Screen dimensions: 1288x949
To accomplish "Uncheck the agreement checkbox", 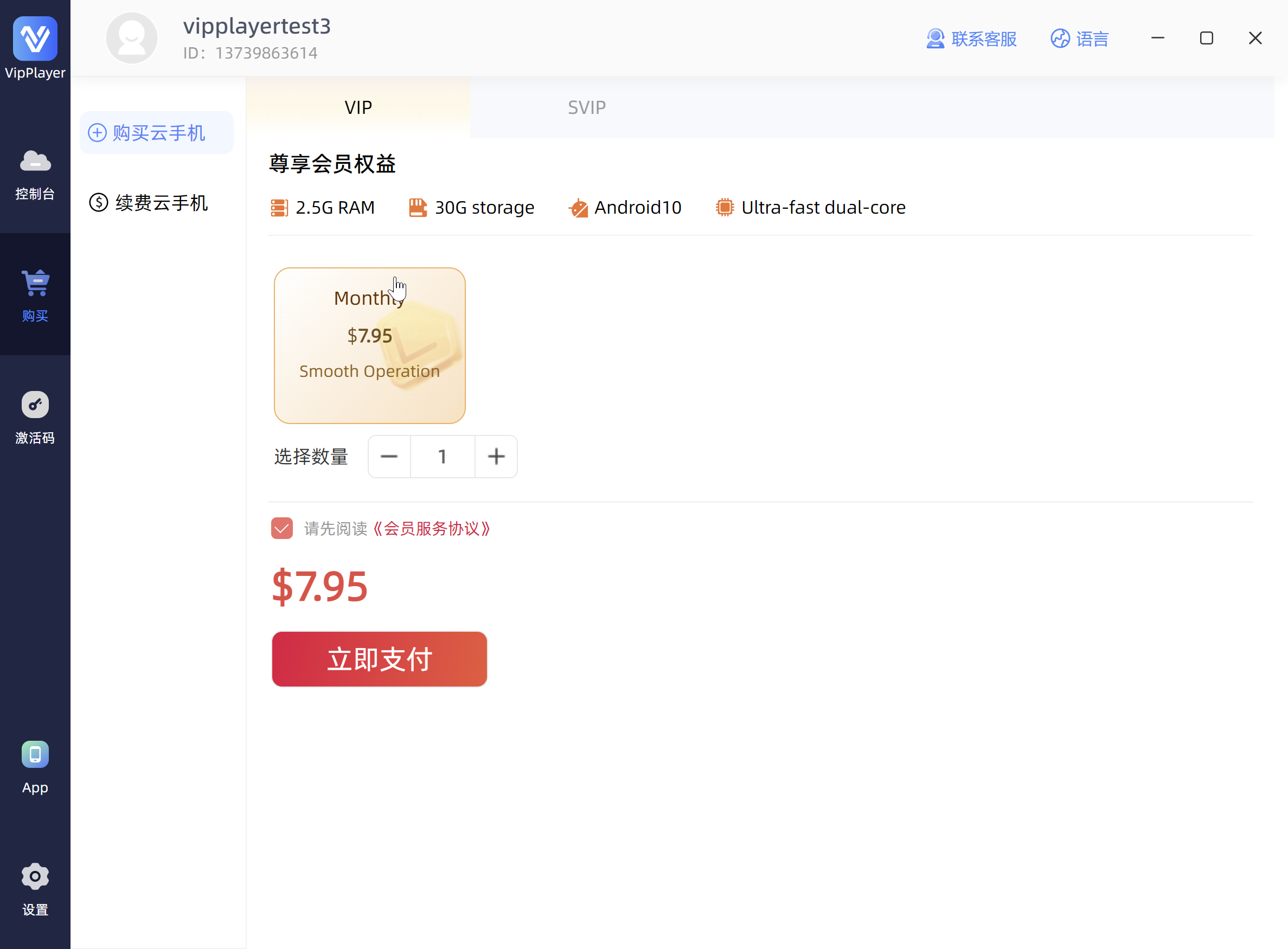I will 281,529.
